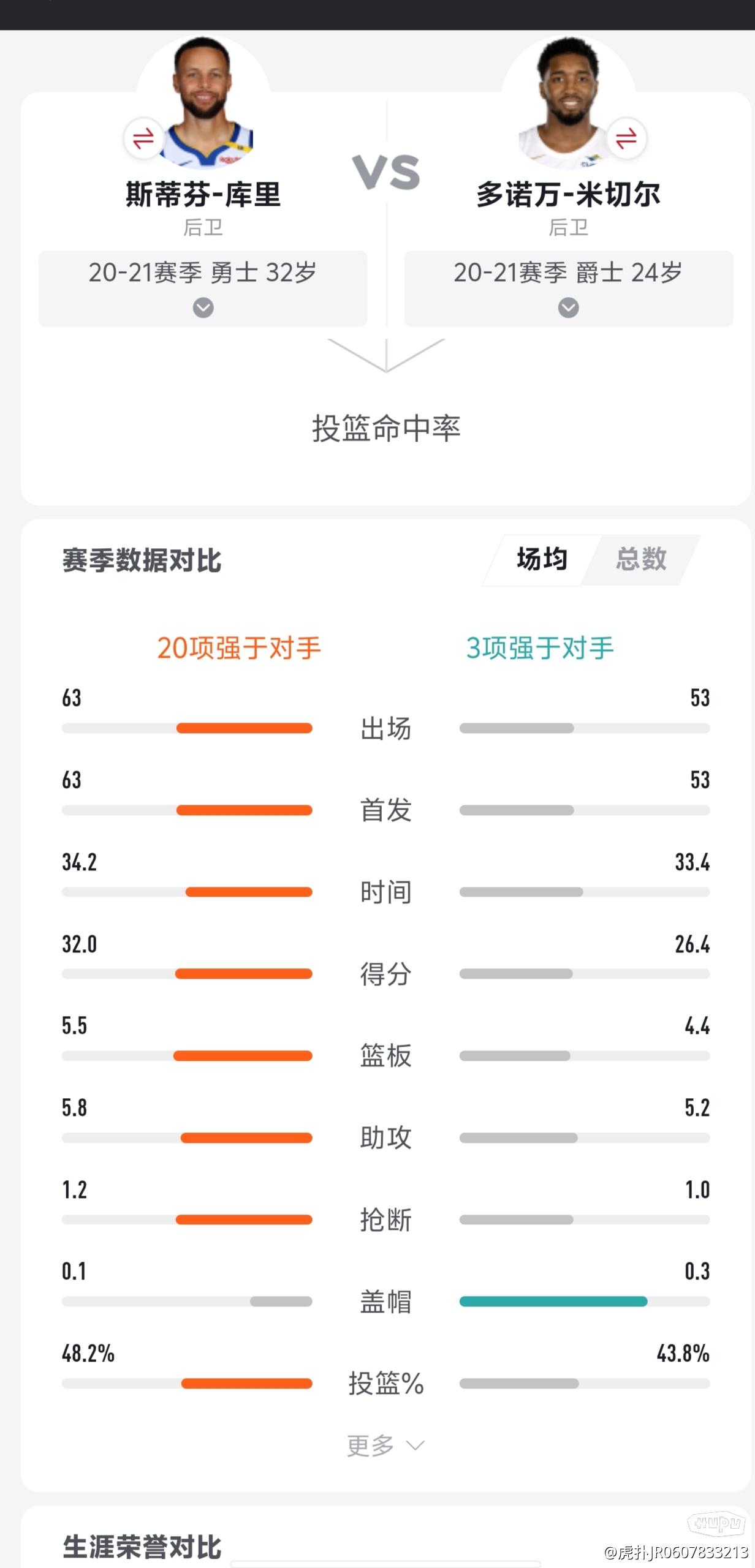The width and height of the screenshot is (755, 1568).
Task: Open Mitchell's 20-21赛季 爵士 season dropdown
Action: [569, 288]
